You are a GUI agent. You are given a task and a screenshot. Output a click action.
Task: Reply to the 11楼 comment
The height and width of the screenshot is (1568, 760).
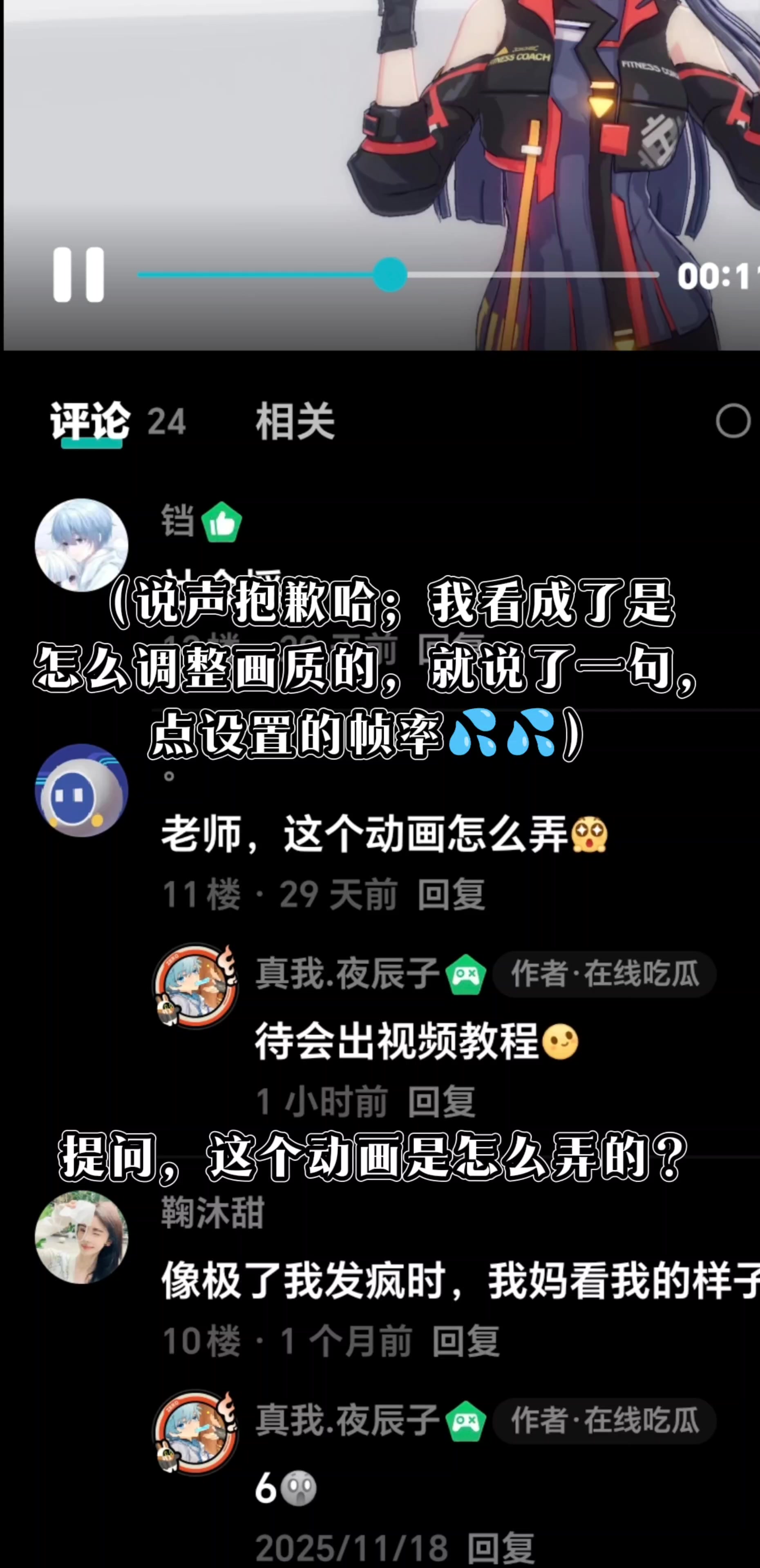click(451, 894)
